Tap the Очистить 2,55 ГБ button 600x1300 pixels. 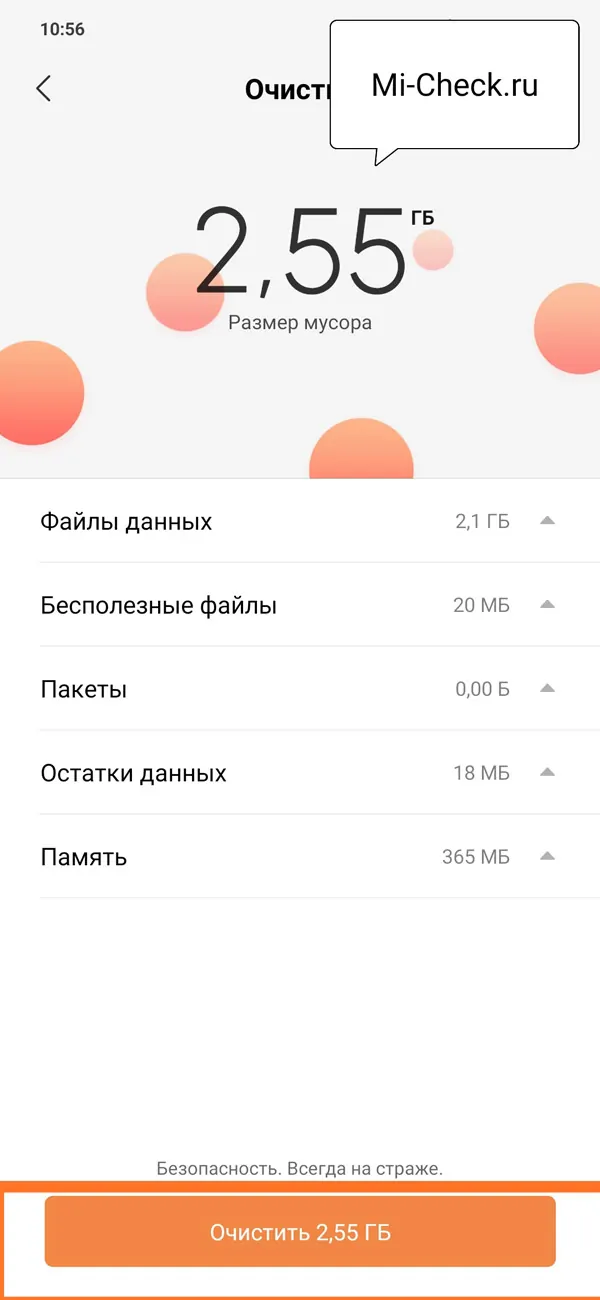click(299, 1232)
